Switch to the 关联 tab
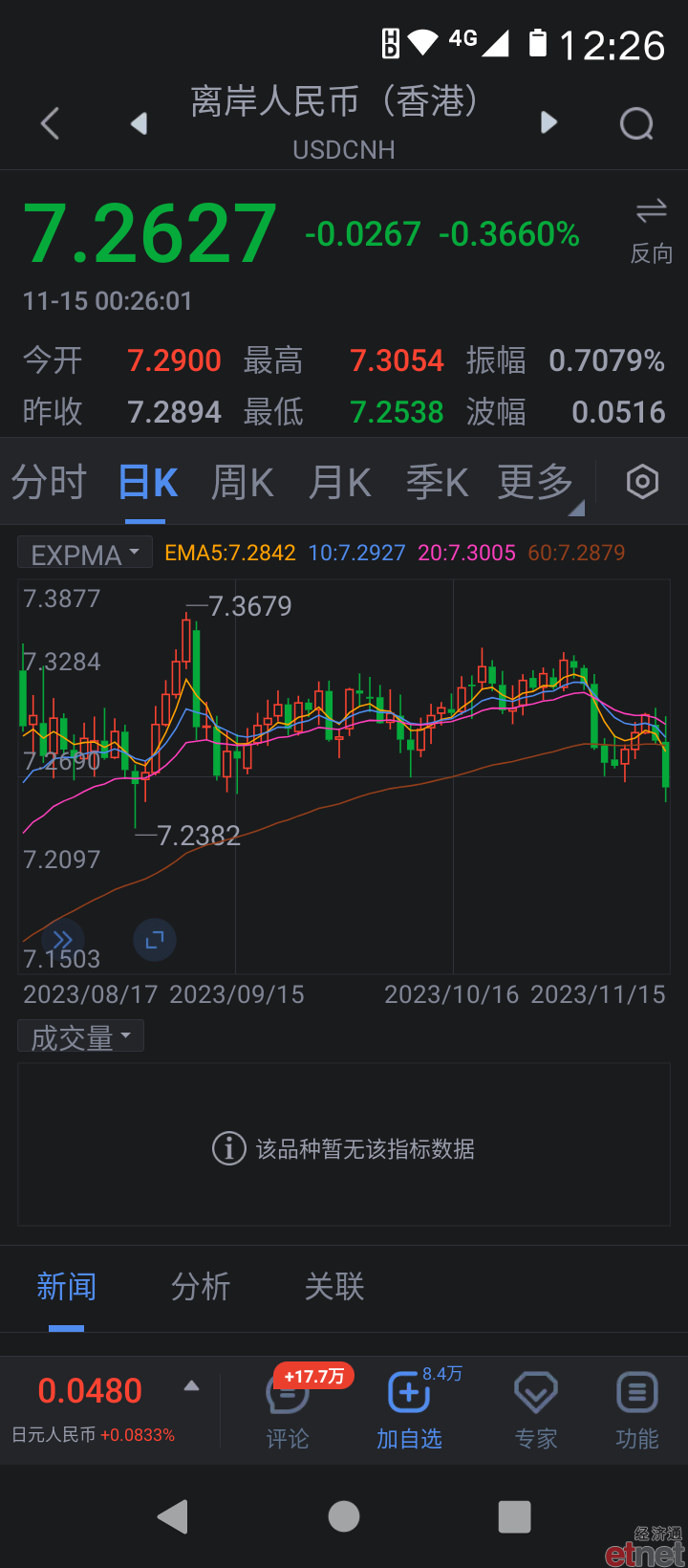688x1568 pixels. tap(334, 1287)
